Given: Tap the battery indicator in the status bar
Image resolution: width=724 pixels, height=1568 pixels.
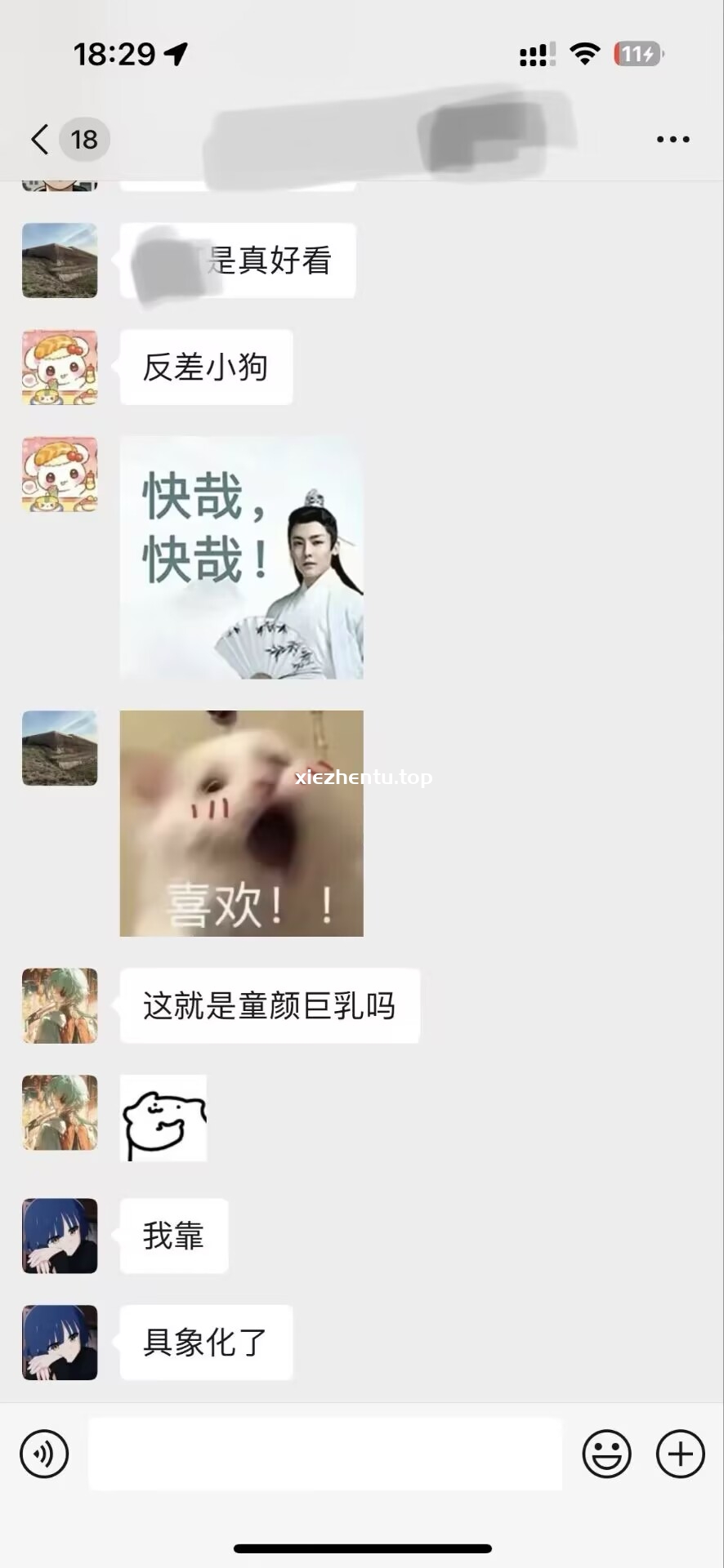Looking at the screenshot, I should tap(637, 52).
